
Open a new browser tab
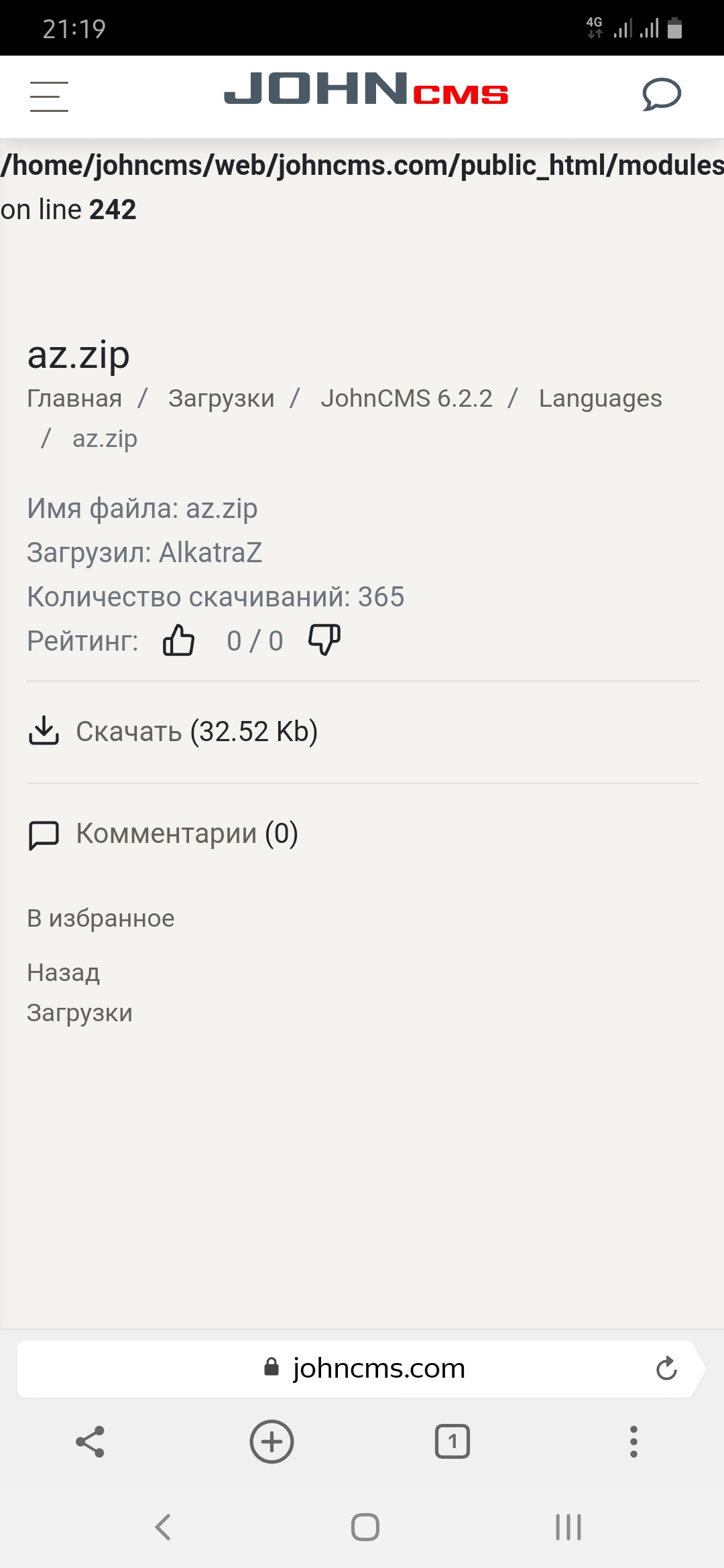(271, 1442)
